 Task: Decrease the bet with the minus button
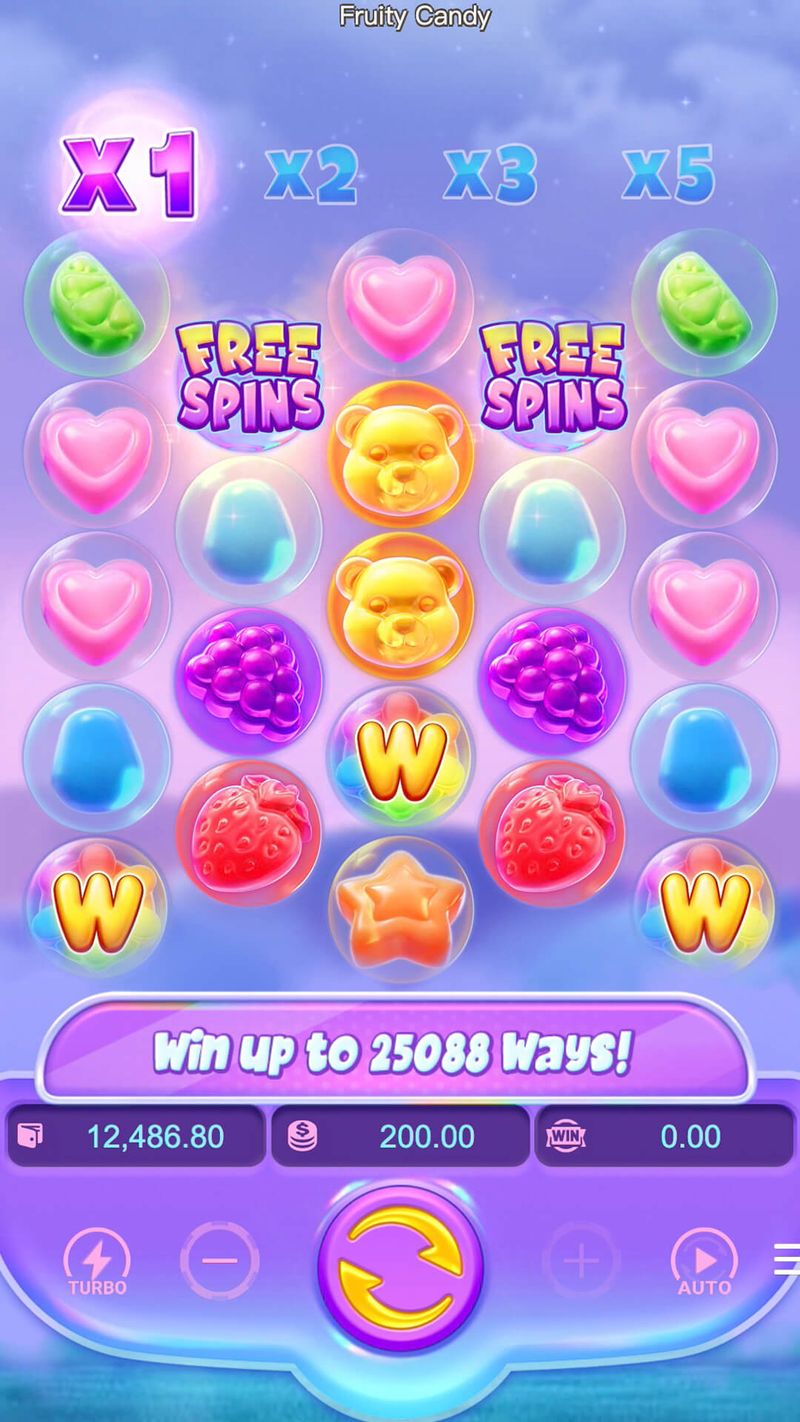tap(219, 1261)
